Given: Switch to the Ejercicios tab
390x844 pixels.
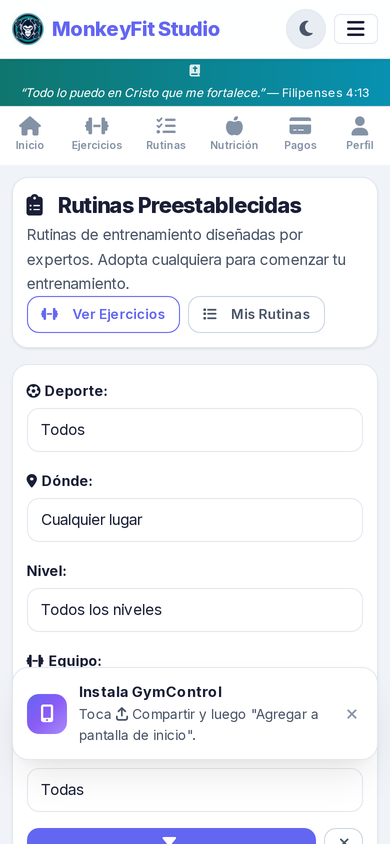Looking at the screenshot, I should pos(97,135).
